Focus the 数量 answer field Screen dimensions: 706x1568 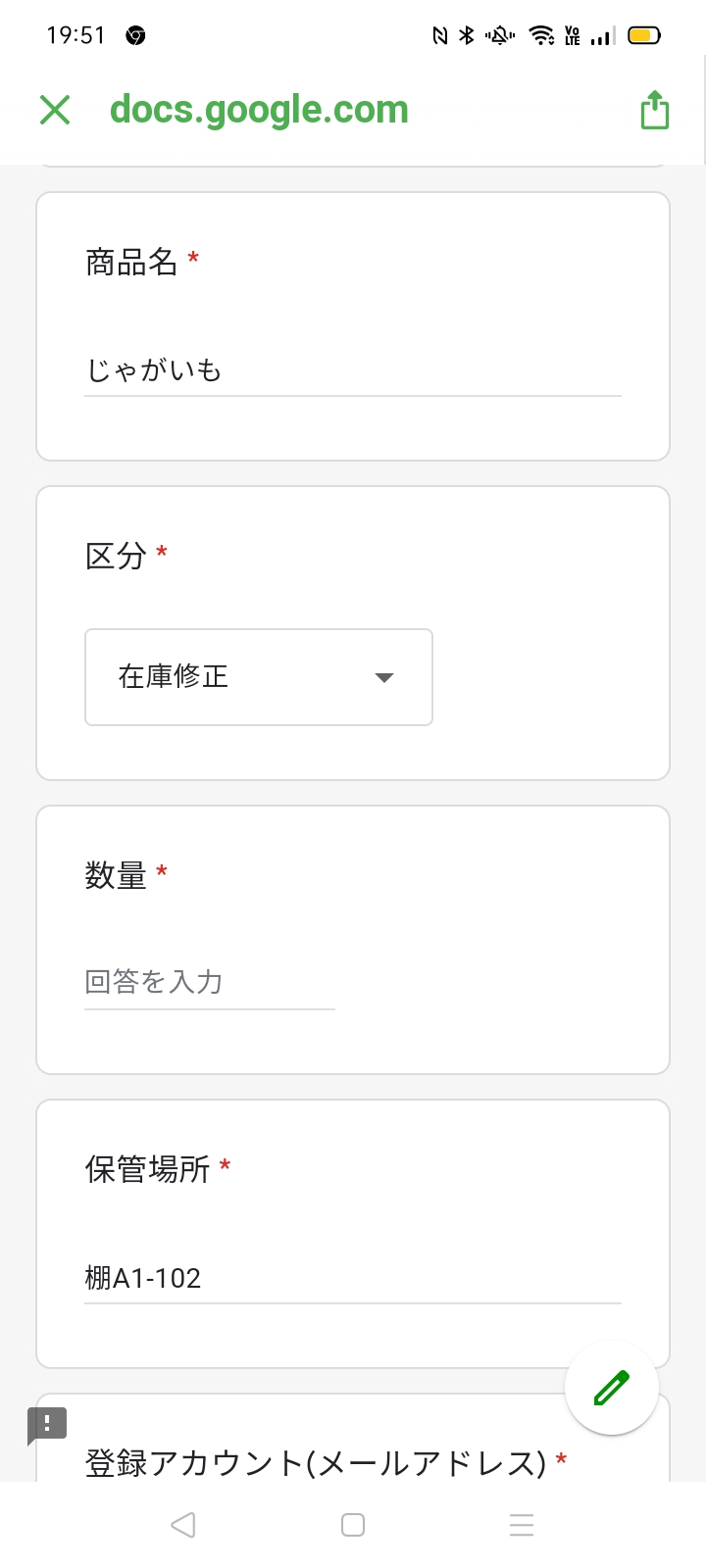(210, 983)
